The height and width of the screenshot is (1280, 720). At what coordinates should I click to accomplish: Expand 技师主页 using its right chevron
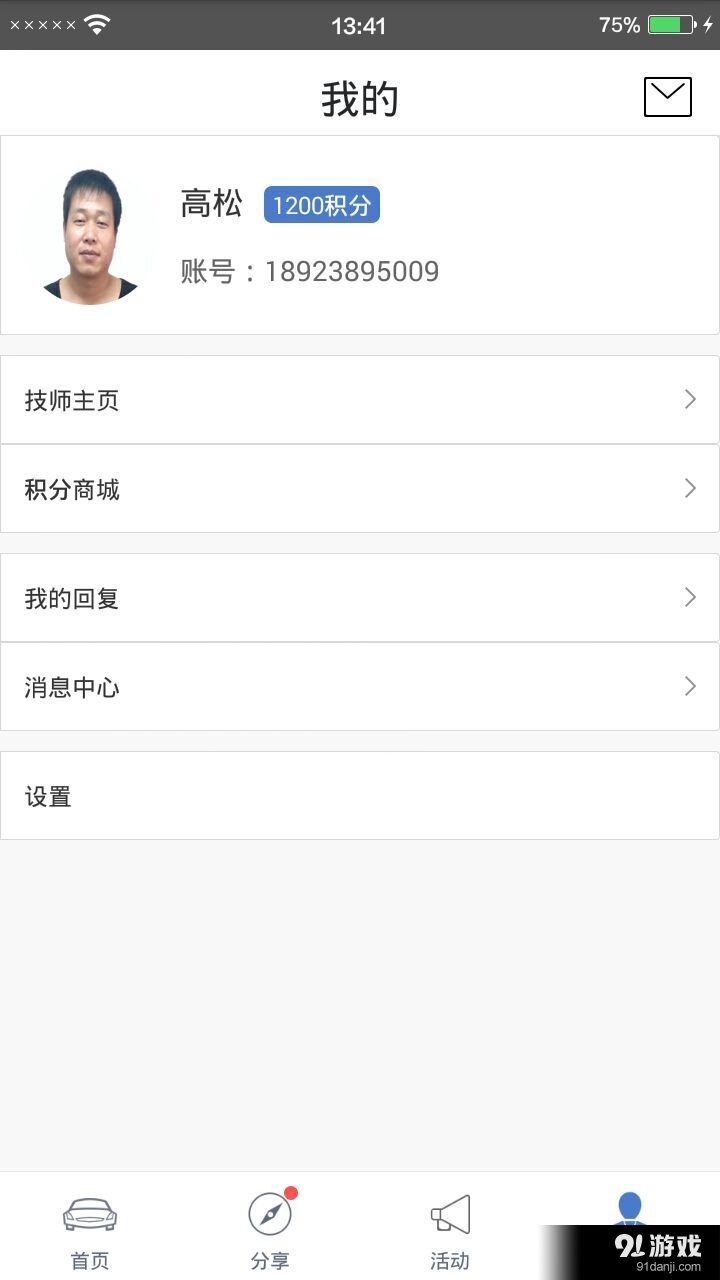click(690, 399)
